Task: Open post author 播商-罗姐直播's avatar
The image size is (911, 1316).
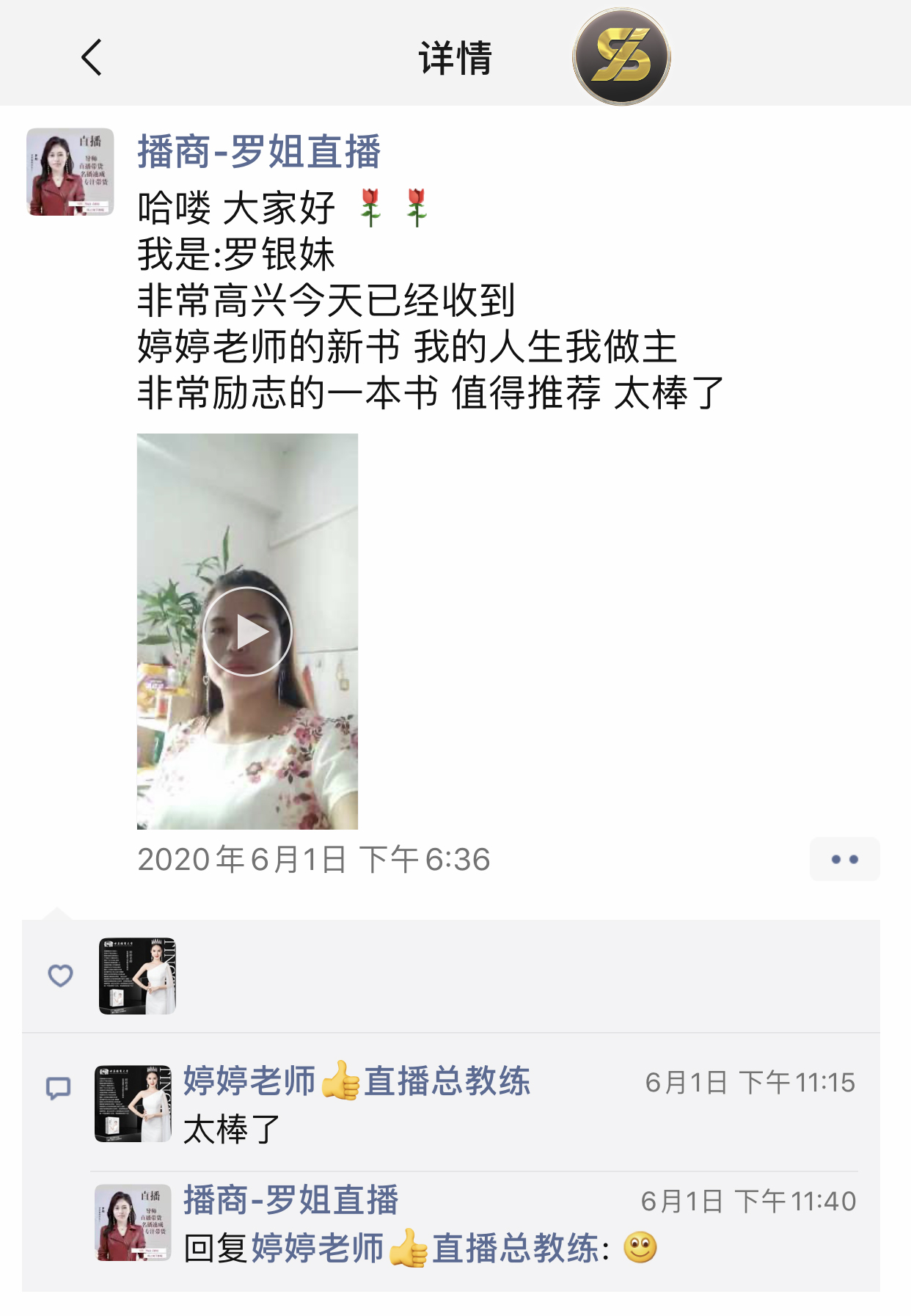Action: coord(70,172)
